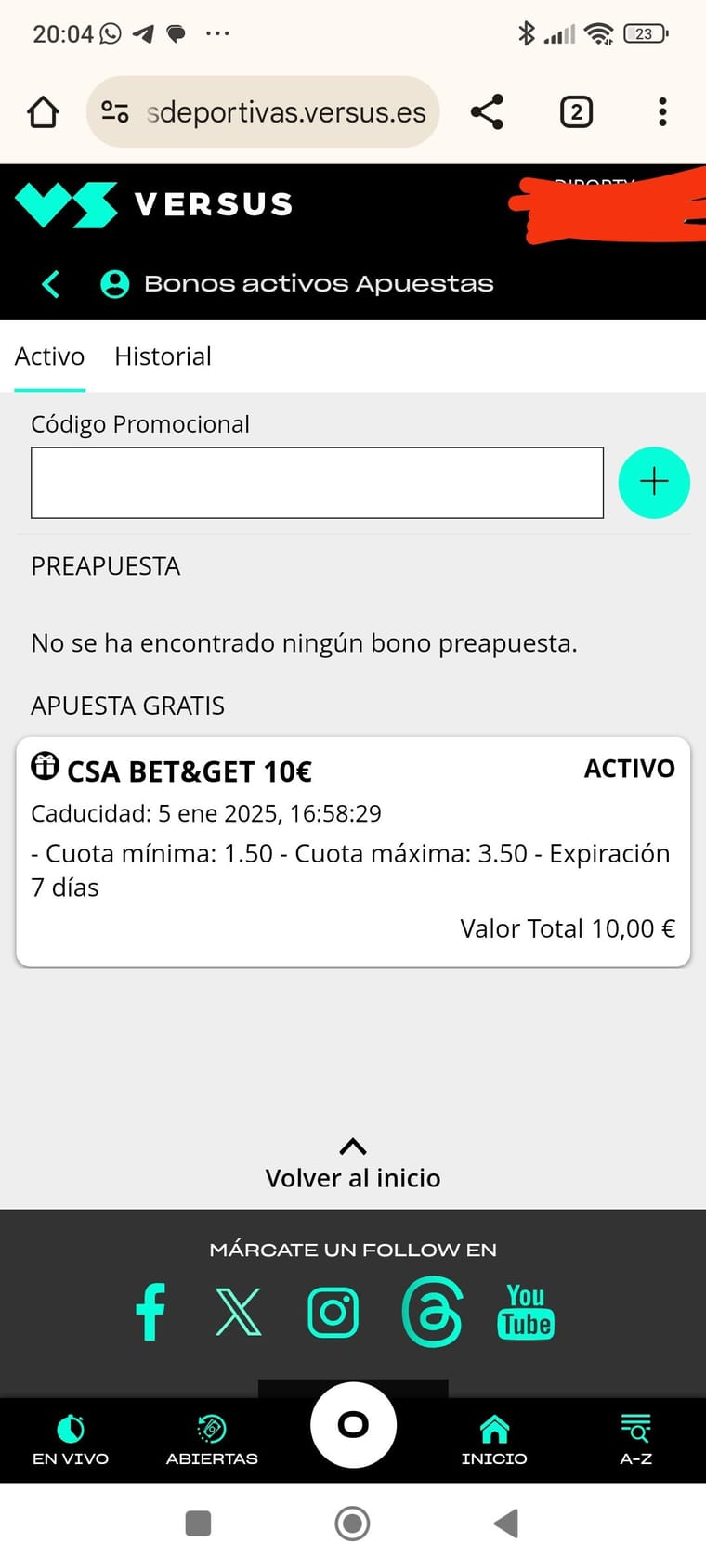Share this page from the browser
Screen dimensions: 706x1568
click(x=487, y=112)
